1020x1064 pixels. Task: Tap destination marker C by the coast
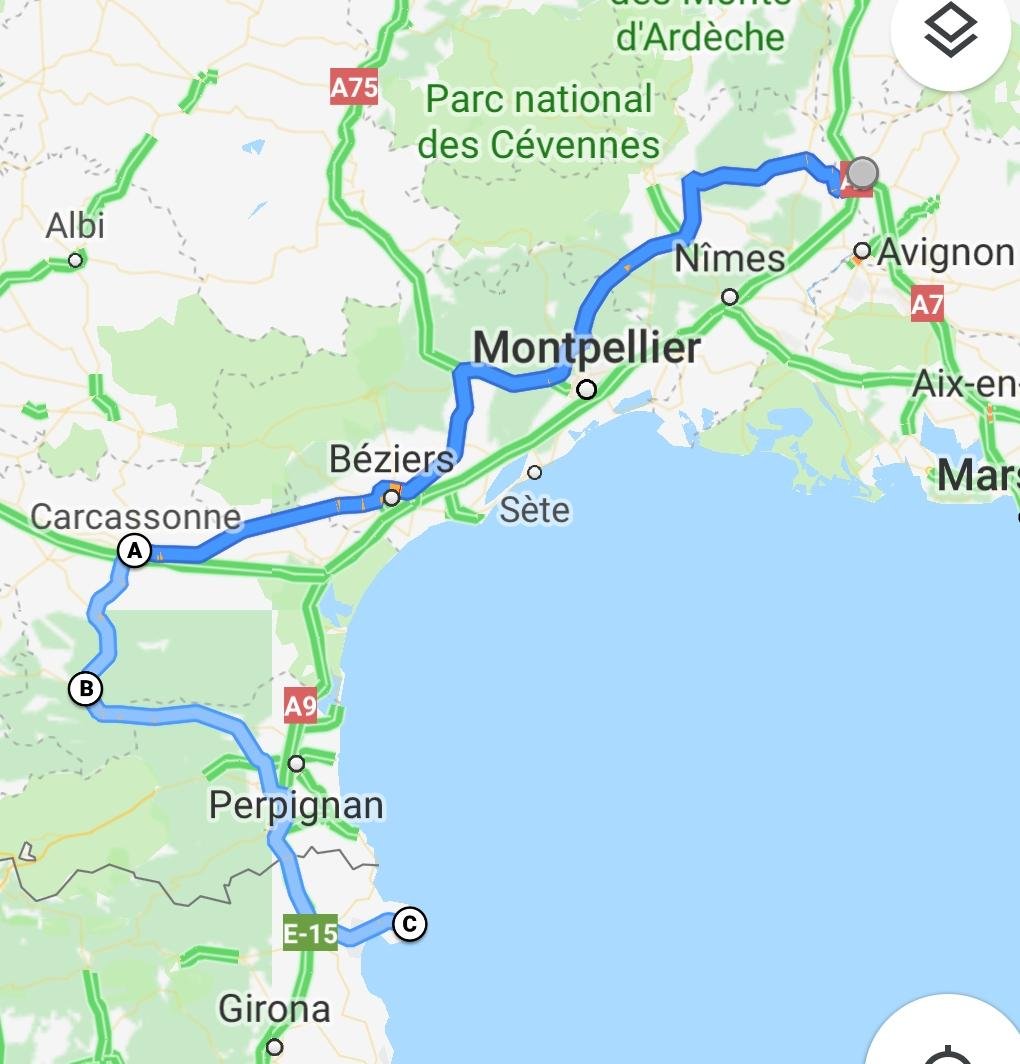pos(409,923)
